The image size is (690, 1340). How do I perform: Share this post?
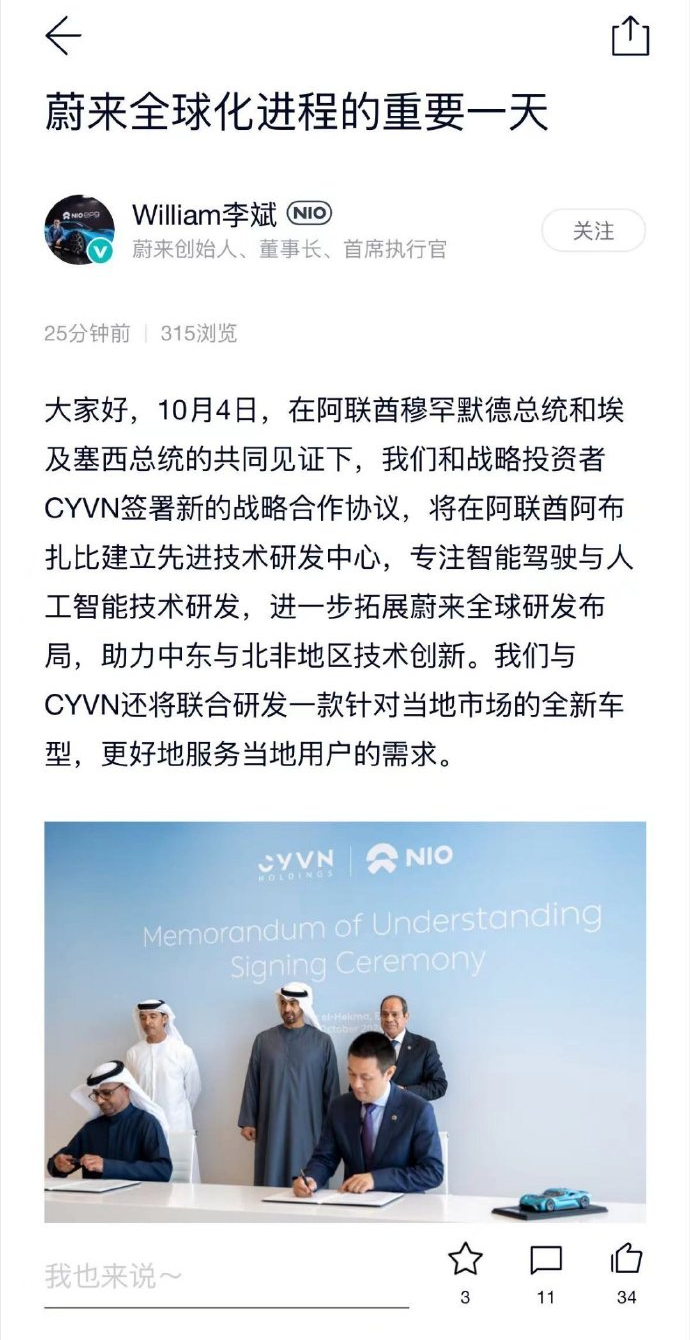click(x=630, y=37)
